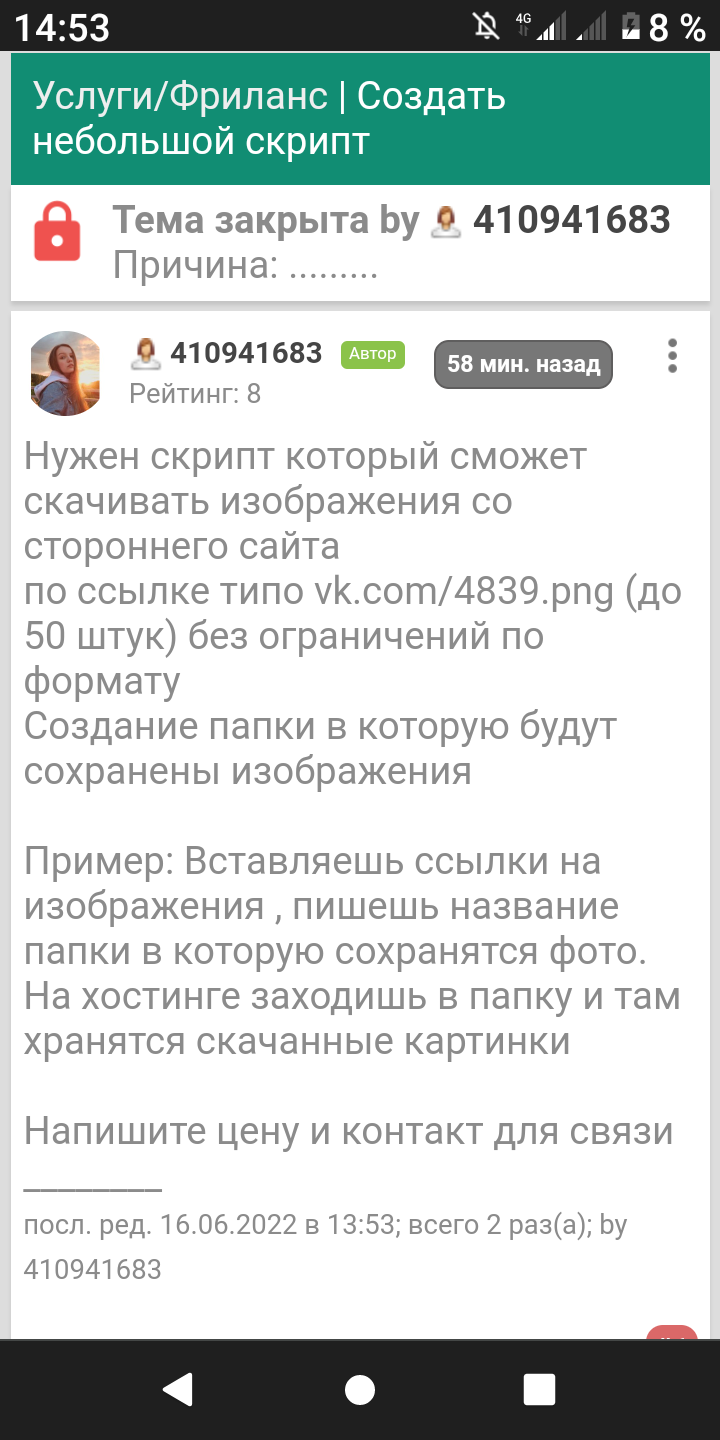The width and height of the screenshot is (720, 1440).
Task: Go to the home screen
Action: click(360, 1389)
